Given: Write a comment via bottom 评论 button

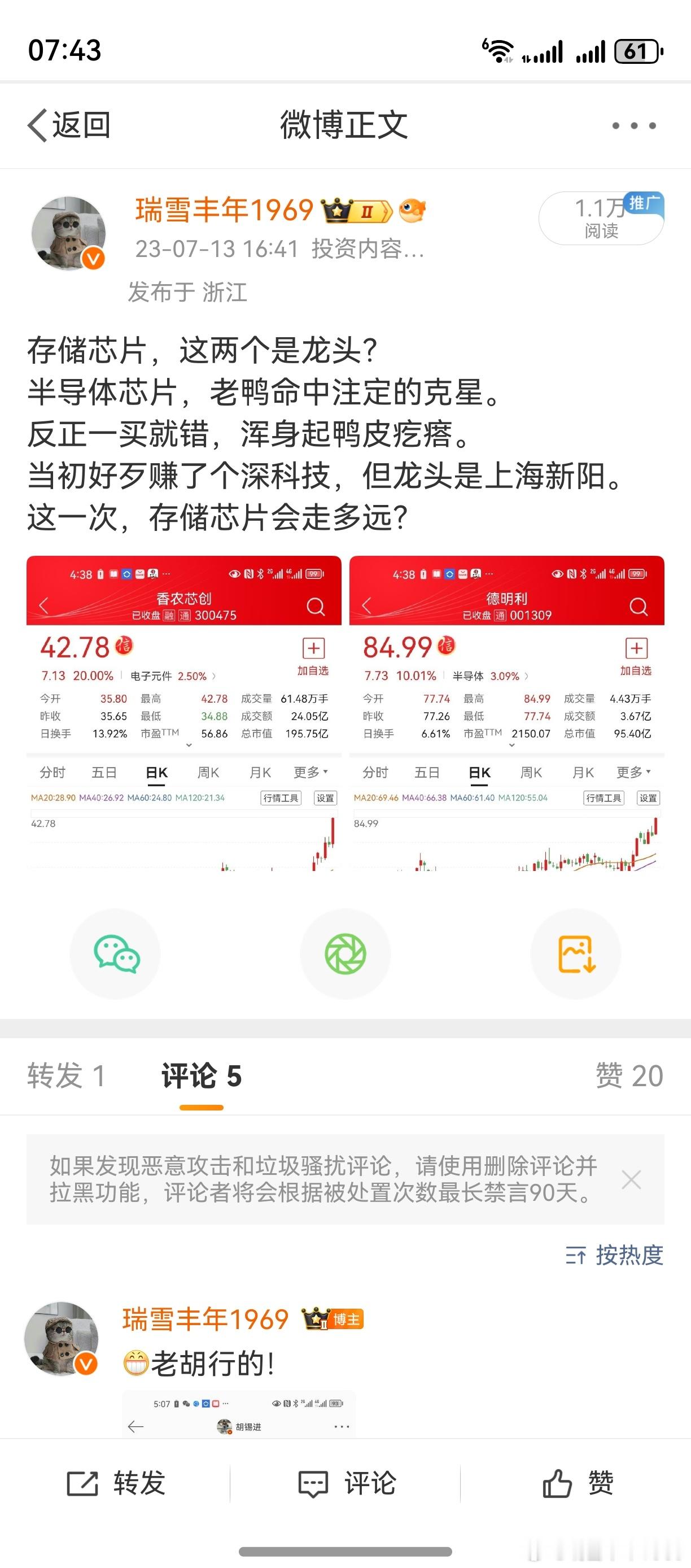Looking at the screenshot, I should pyautogui.click(x=345, y=1483).
